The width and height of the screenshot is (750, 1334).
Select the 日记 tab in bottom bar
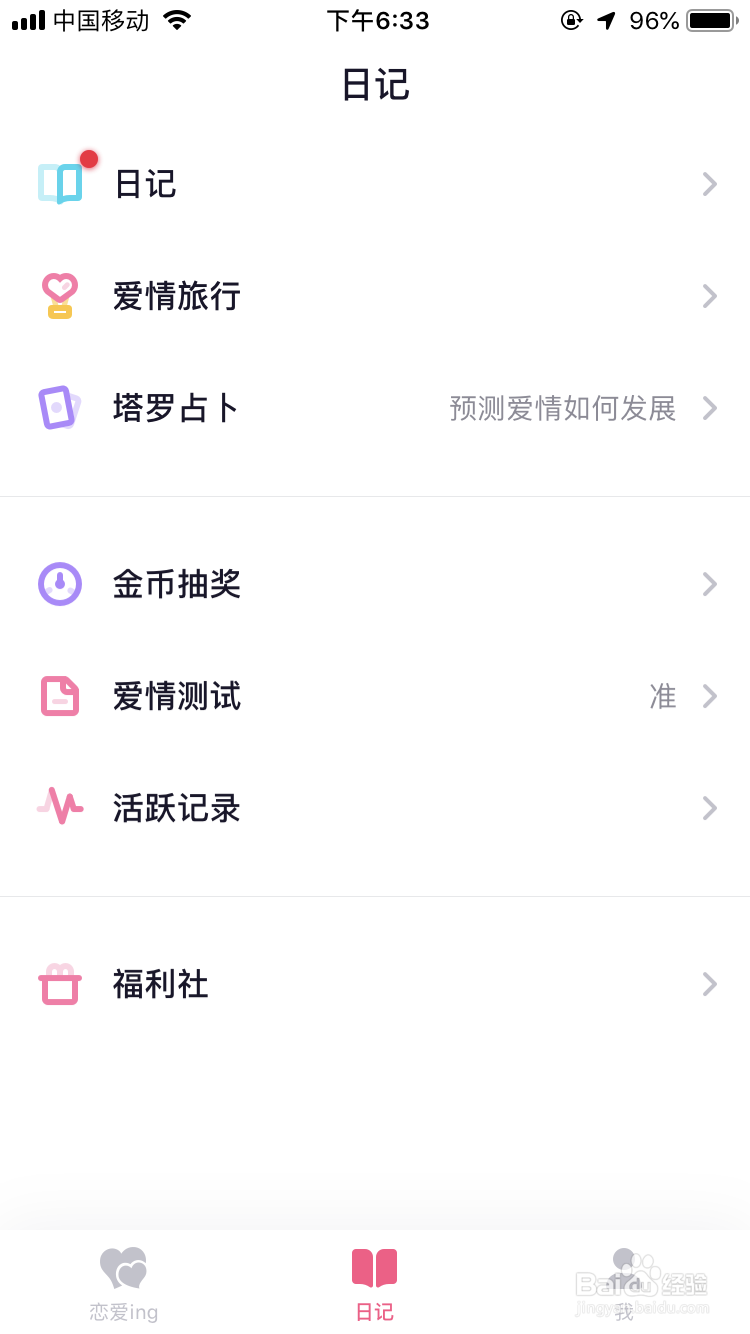coord(375,1283)
